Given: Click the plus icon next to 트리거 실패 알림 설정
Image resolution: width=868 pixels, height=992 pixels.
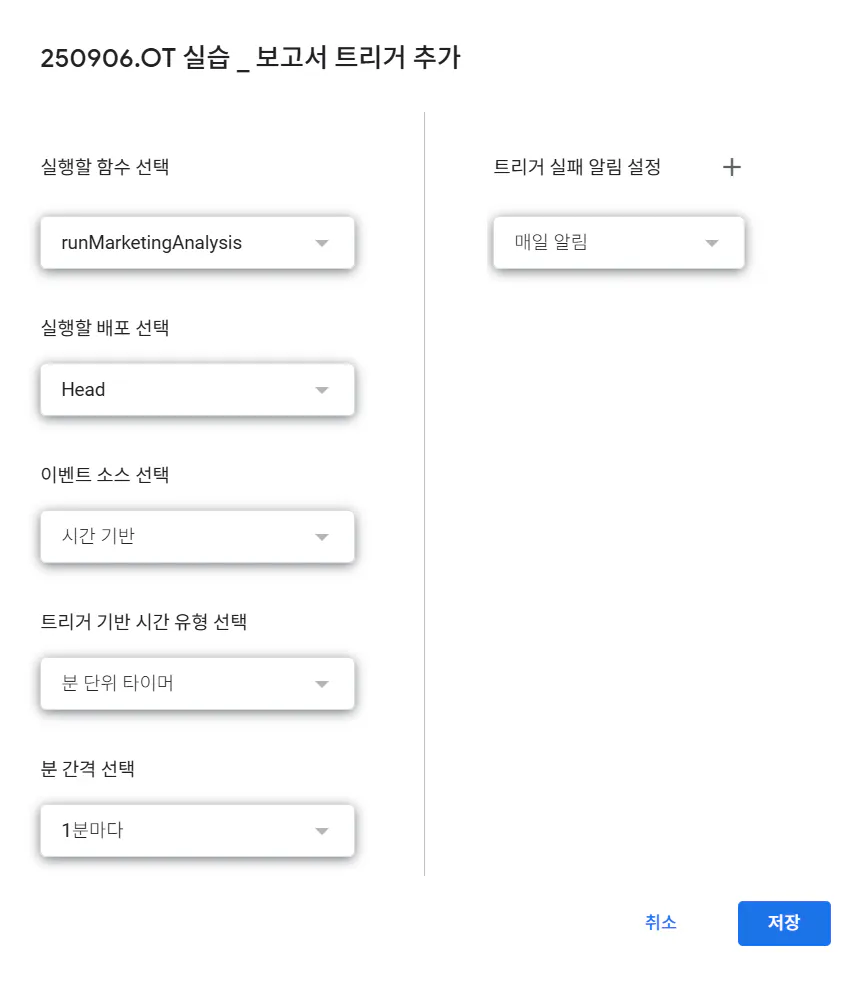Looking at the screenshot, I should click(731, 167).
